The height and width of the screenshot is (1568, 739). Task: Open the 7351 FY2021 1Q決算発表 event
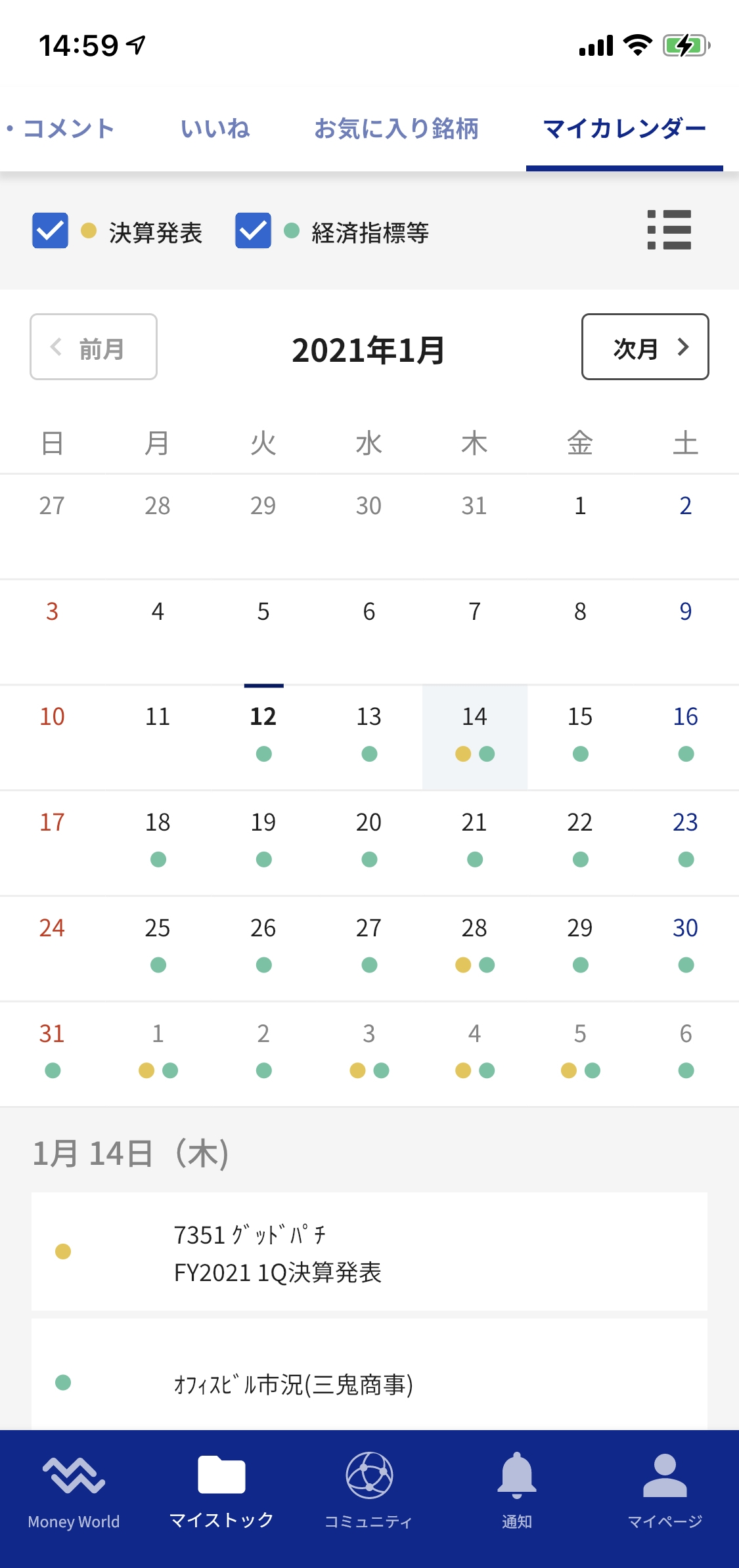point(369,1252)
